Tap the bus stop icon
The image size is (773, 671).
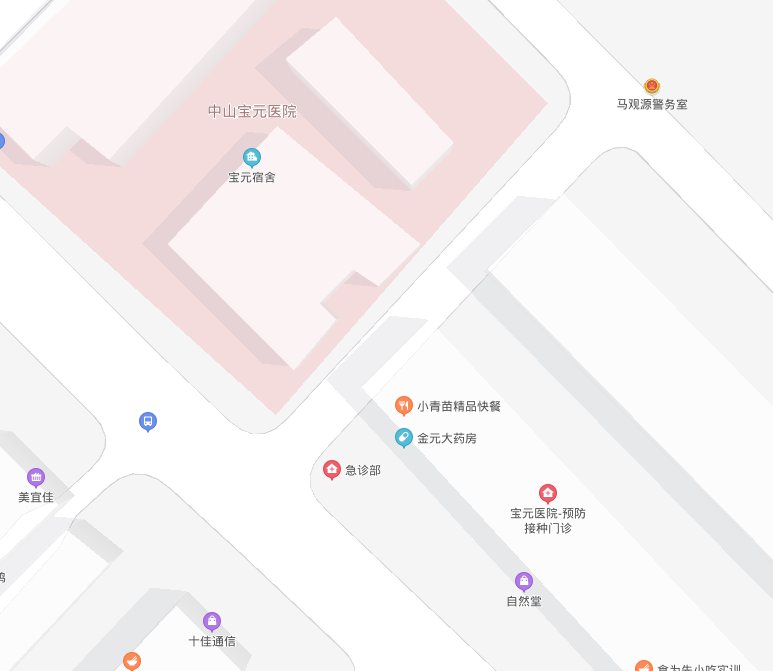pyautogui.click(x=148, y=421)
